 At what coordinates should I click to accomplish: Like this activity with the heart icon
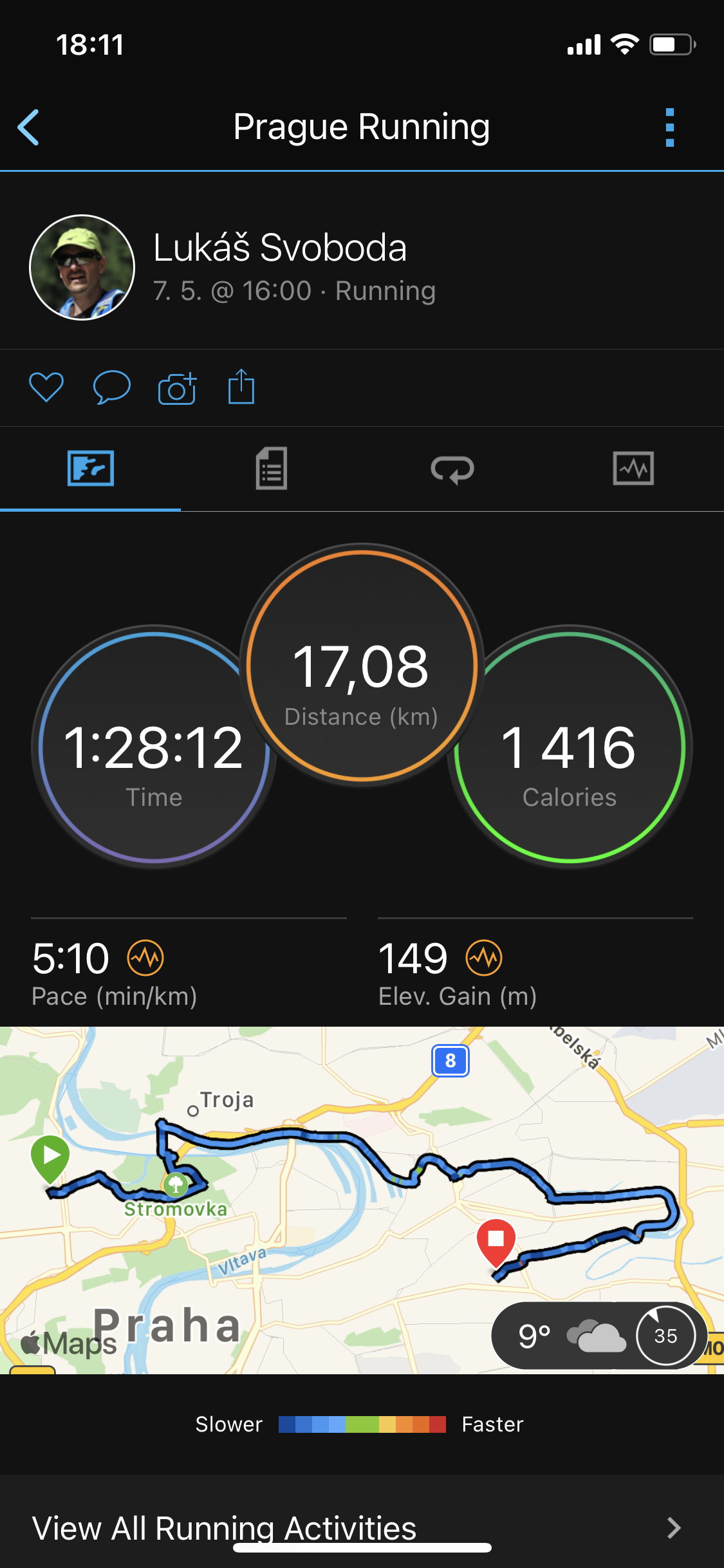pos(46,387)
